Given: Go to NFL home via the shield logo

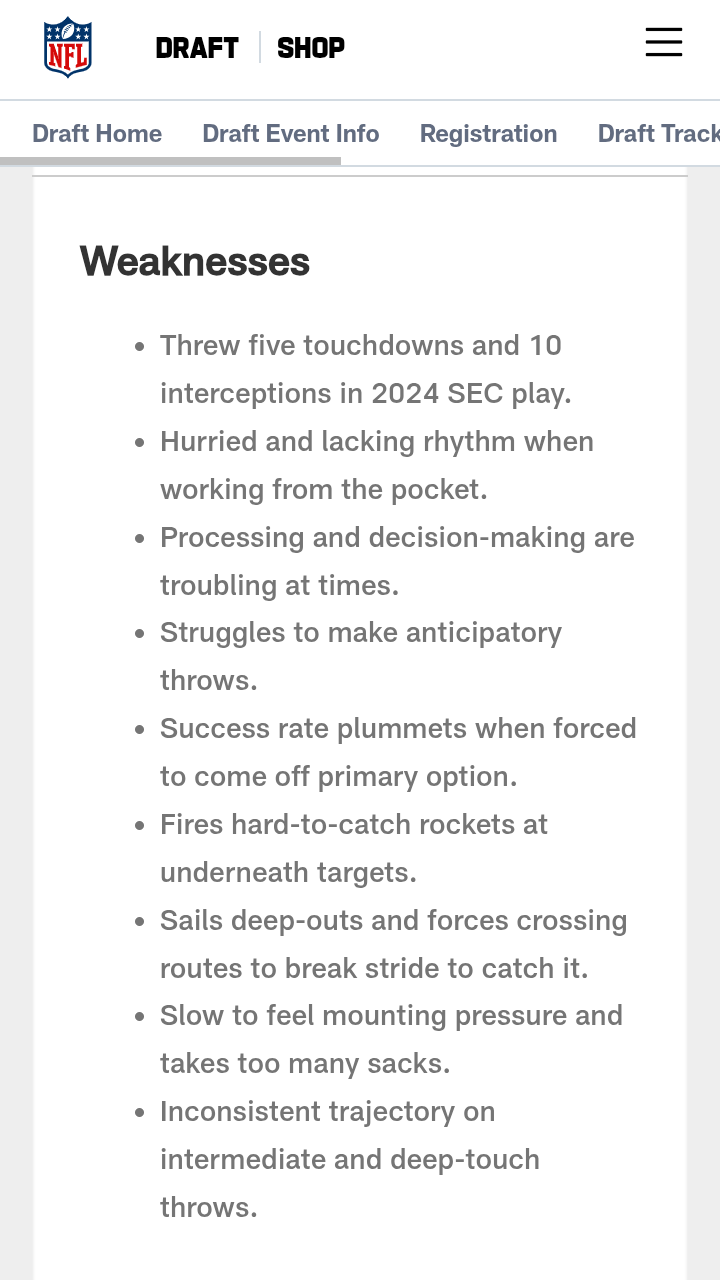Looking at the screenshot, I should pos(68,47).
